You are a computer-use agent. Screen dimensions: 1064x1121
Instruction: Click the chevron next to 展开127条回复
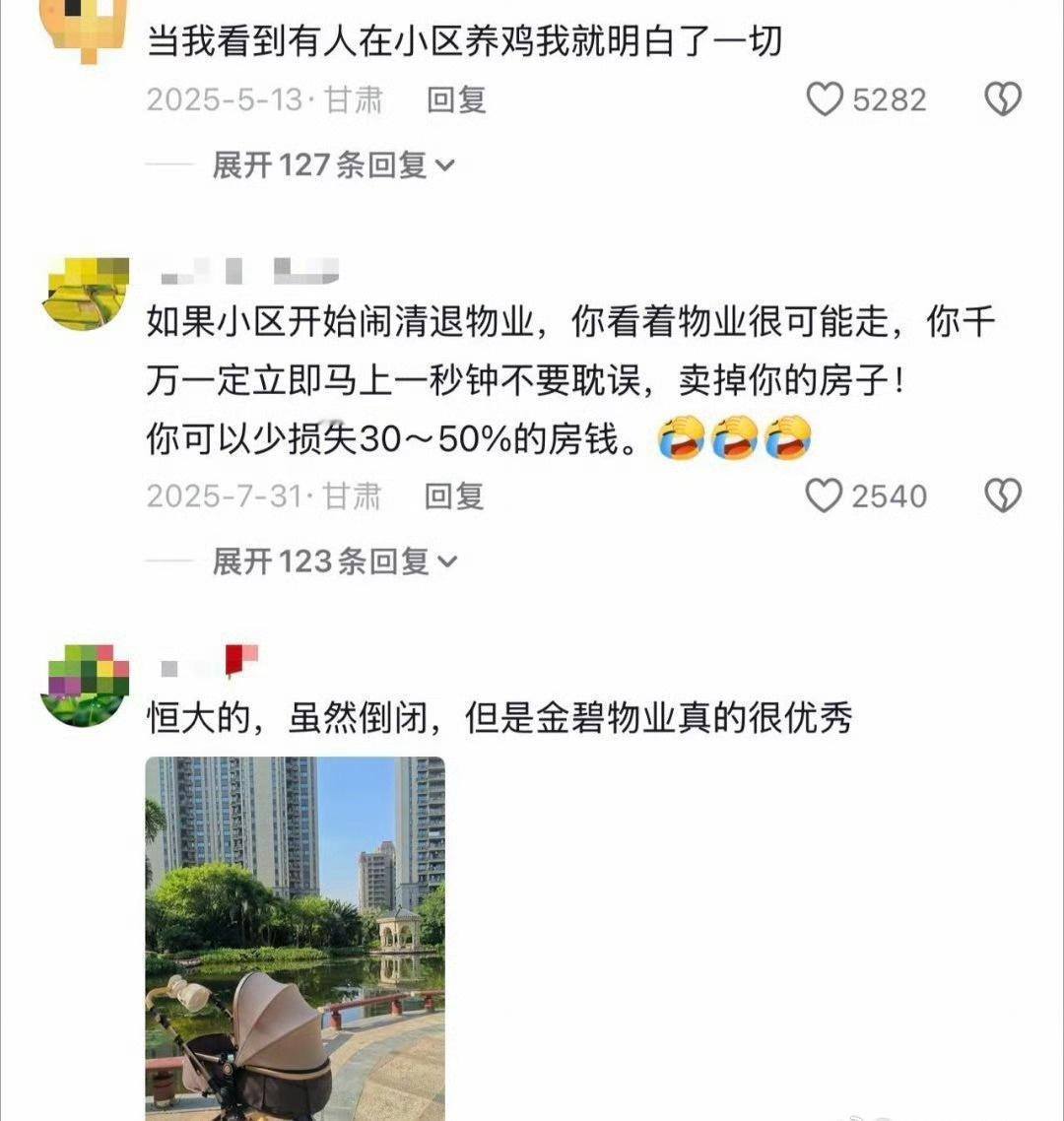click(x=445, y=164)
